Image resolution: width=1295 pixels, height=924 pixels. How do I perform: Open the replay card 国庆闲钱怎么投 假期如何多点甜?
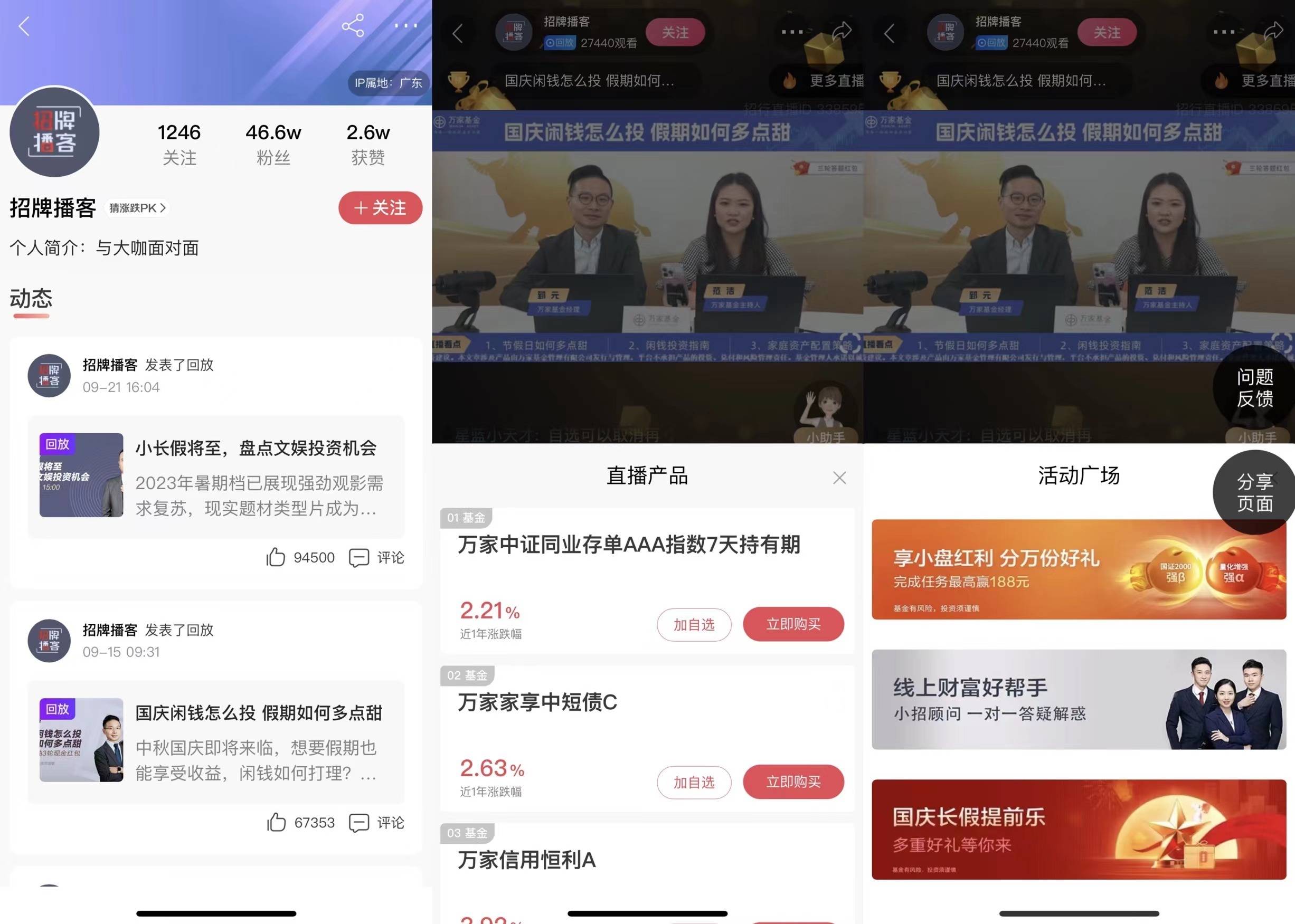(x=216, y=741)
